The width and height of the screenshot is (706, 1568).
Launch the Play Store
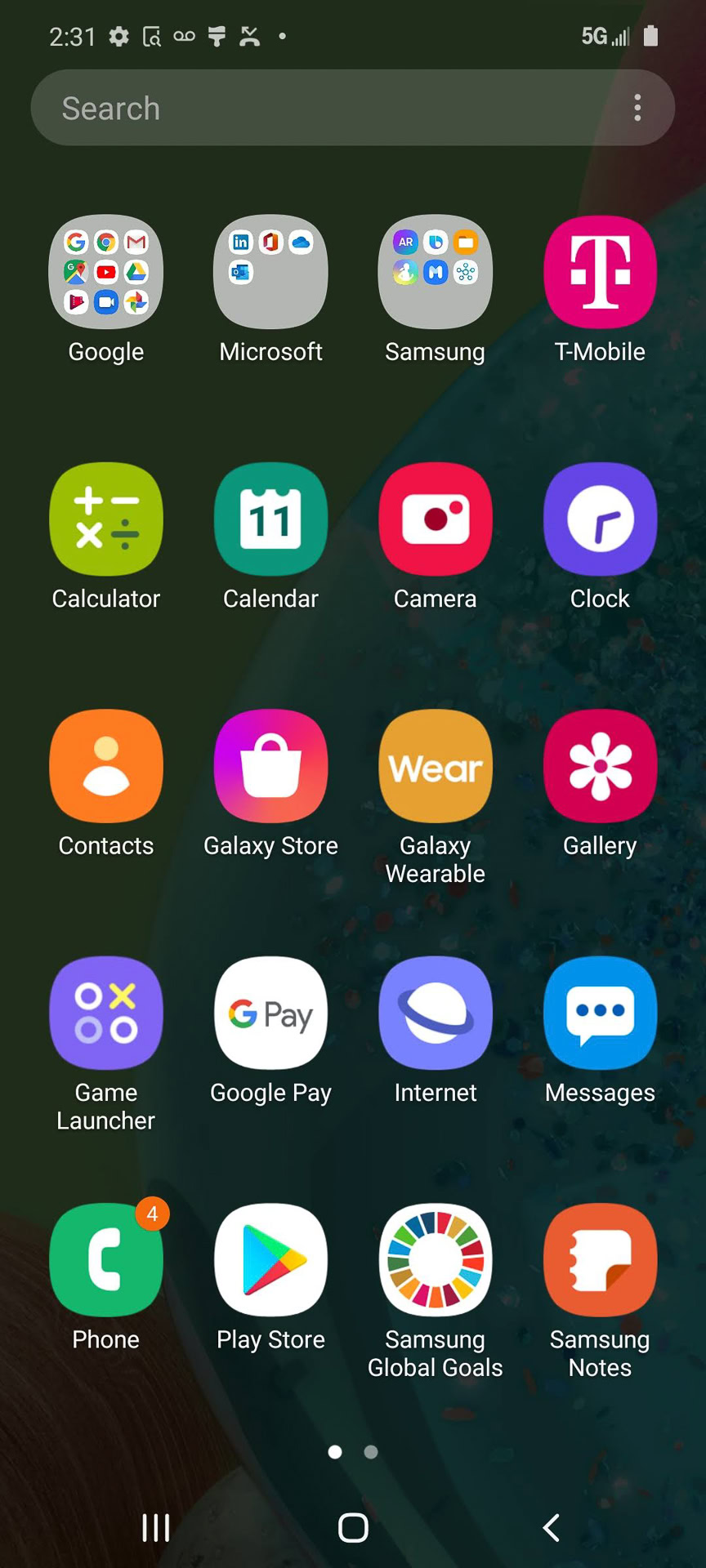(270, 1260)
